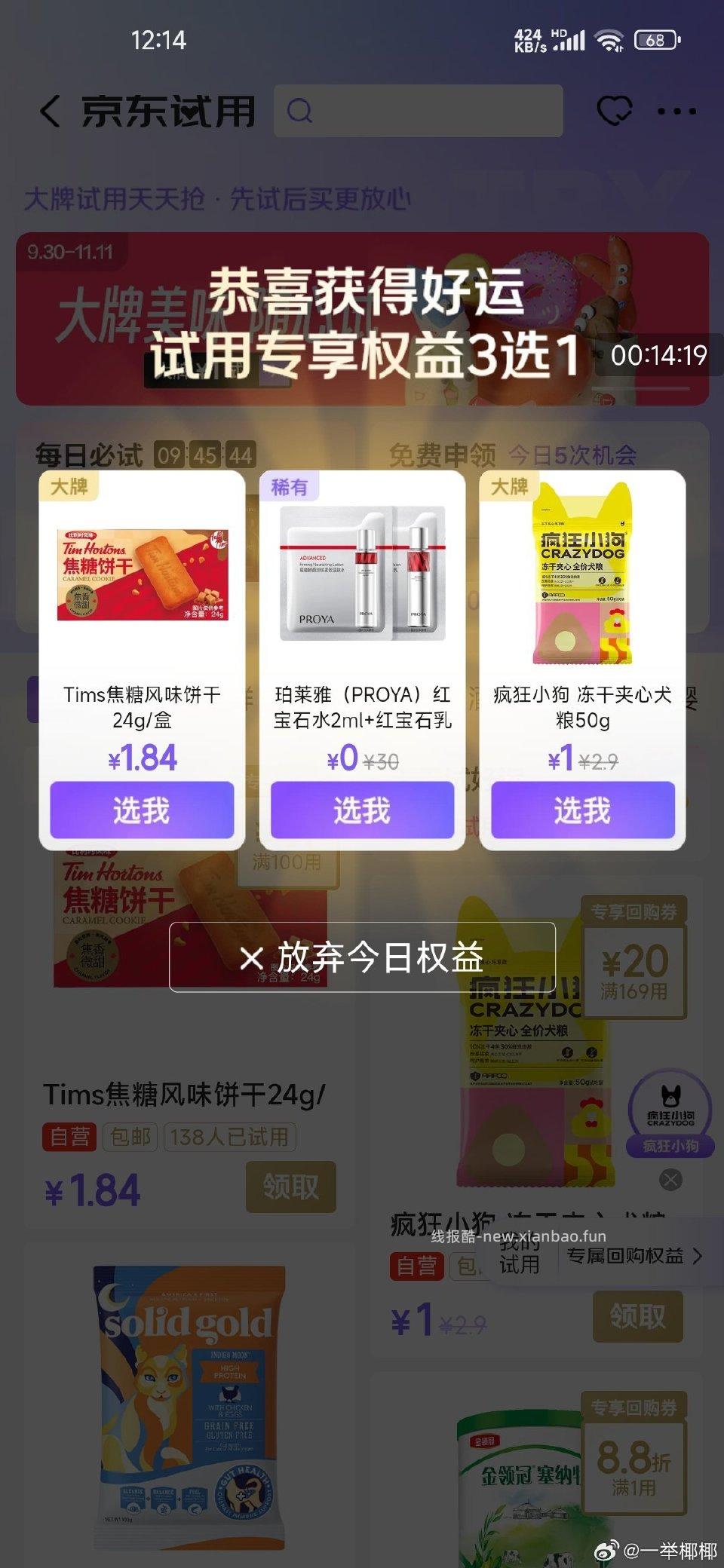Choose Tims焦糖风味饼干 via its 选我 button
This screenshot has width=724, height=1568.
click(x=144, y=811)
